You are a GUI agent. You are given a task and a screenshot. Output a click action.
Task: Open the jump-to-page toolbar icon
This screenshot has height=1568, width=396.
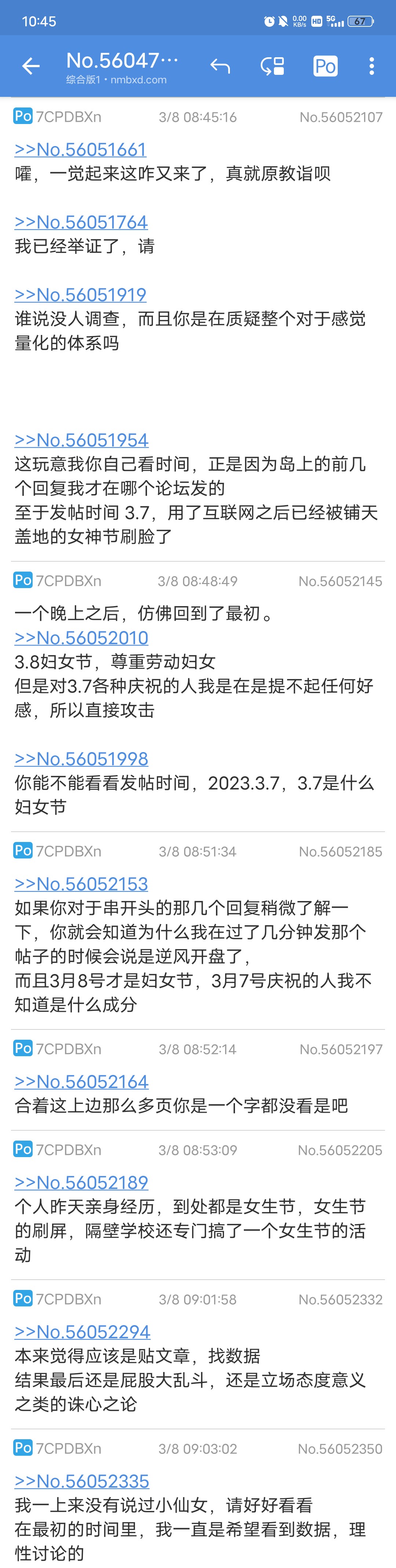[272, 66]
